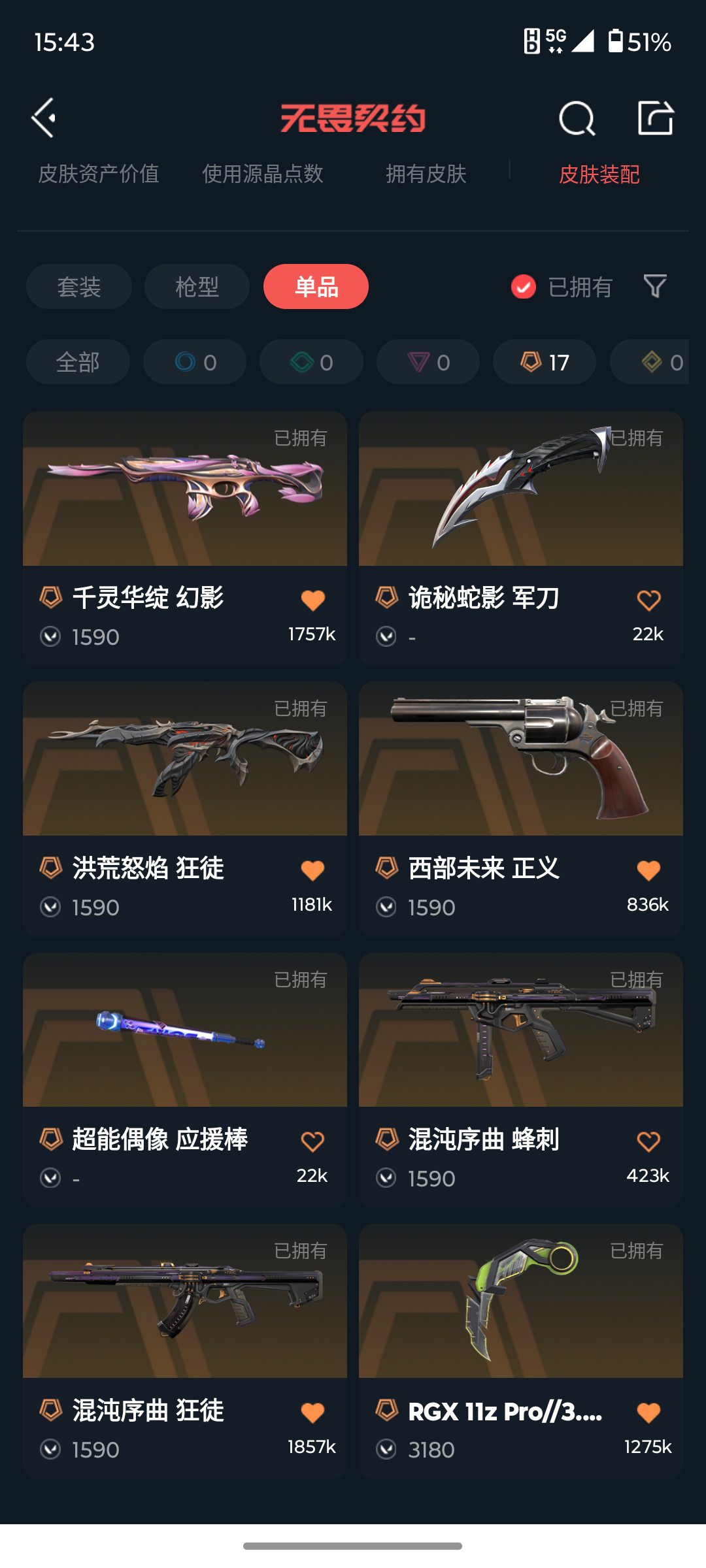Open the search magnifier icon
706x1568 pixels.
[577, 119]
